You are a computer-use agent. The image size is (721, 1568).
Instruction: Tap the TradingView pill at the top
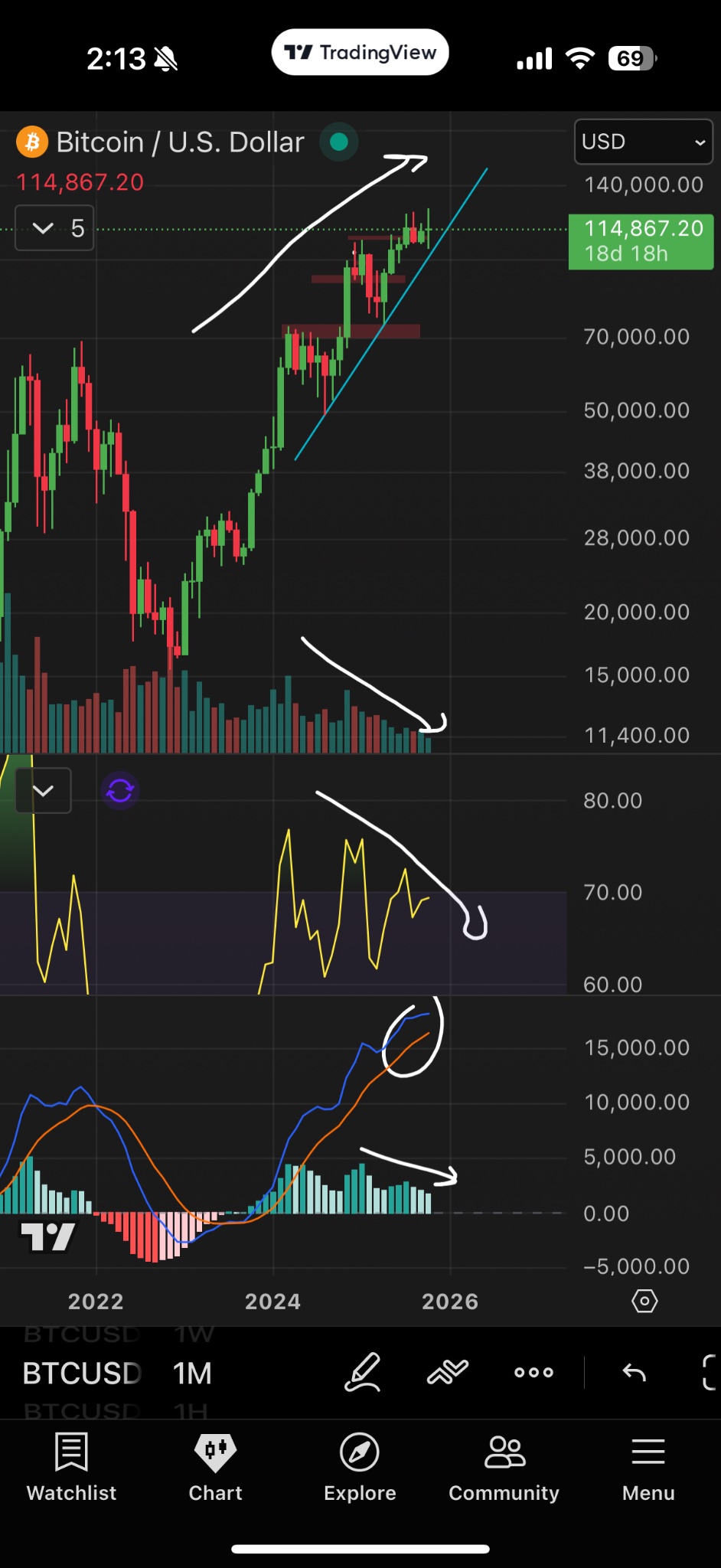360,52
